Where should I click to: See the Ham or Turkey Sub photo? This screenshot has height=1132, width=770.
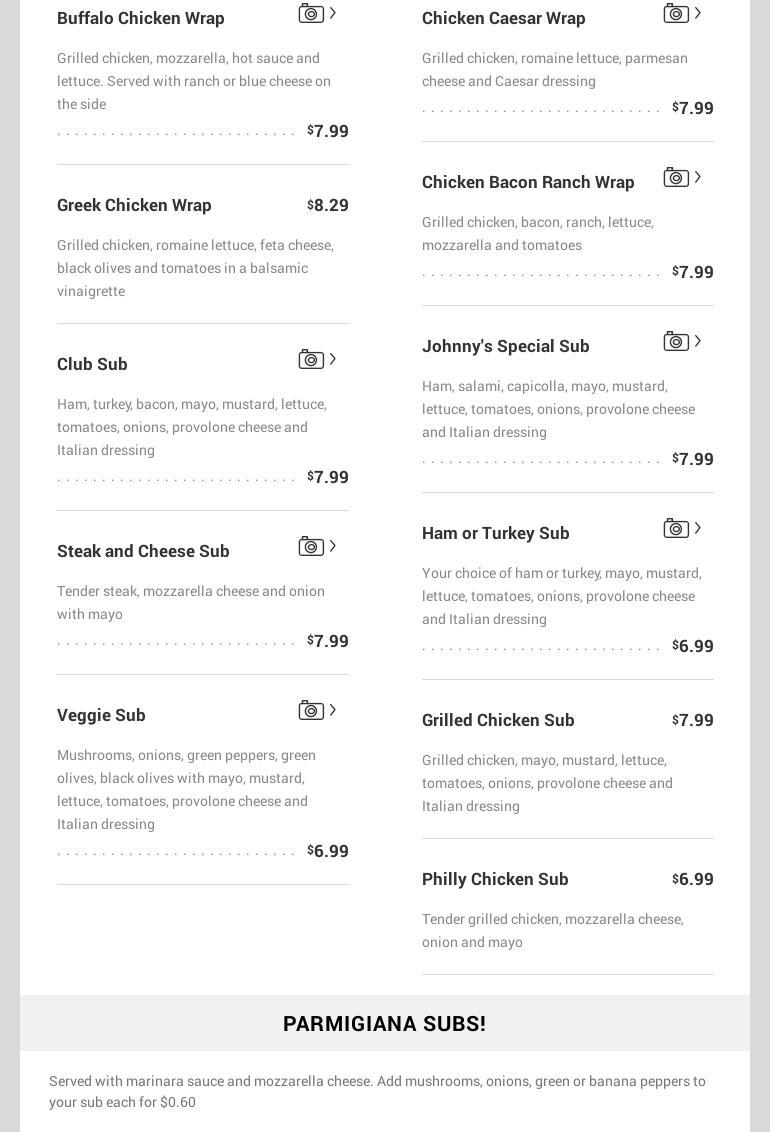point(677,529)
